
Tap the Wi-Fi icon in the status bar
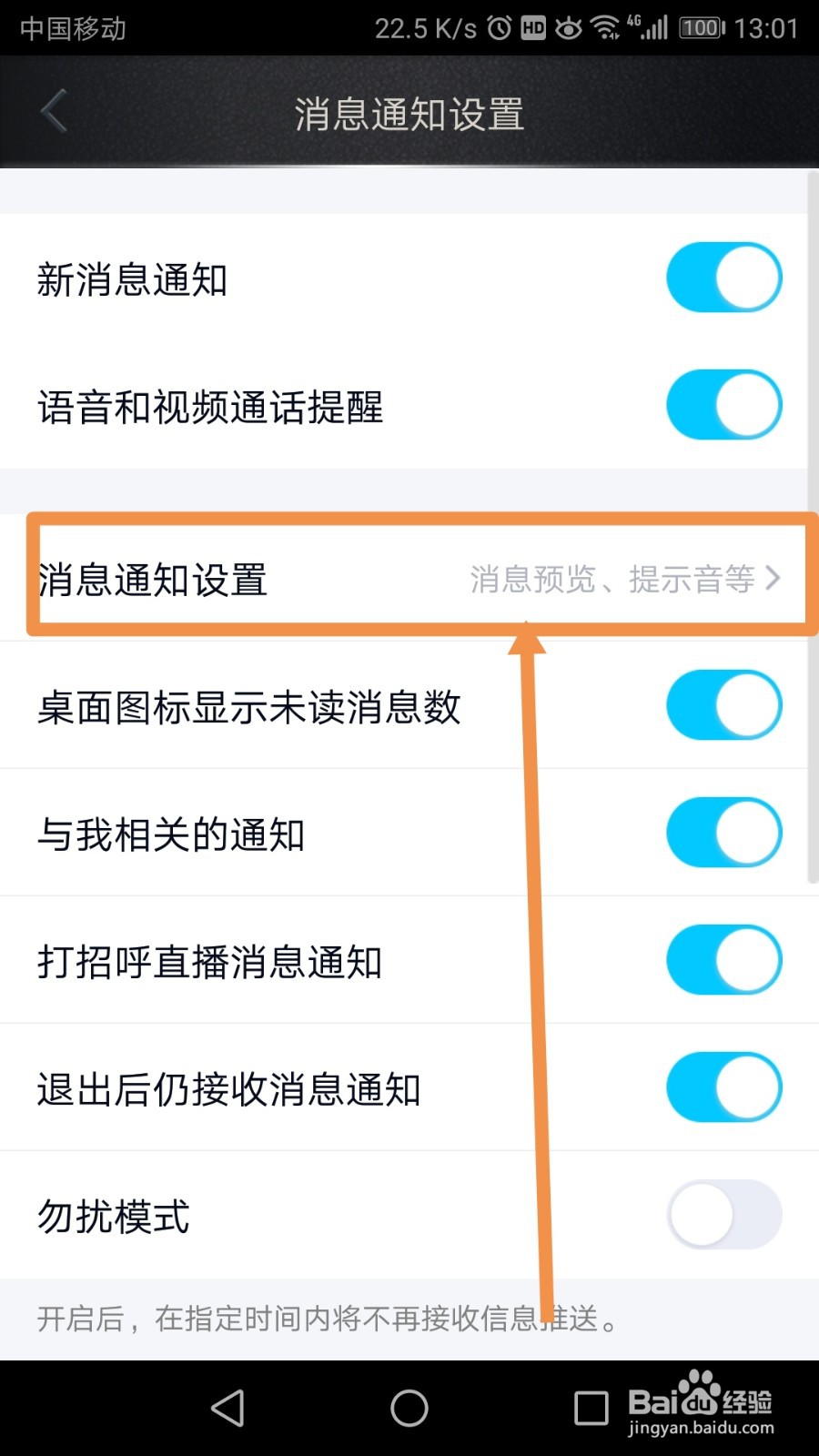coord(603,28)
